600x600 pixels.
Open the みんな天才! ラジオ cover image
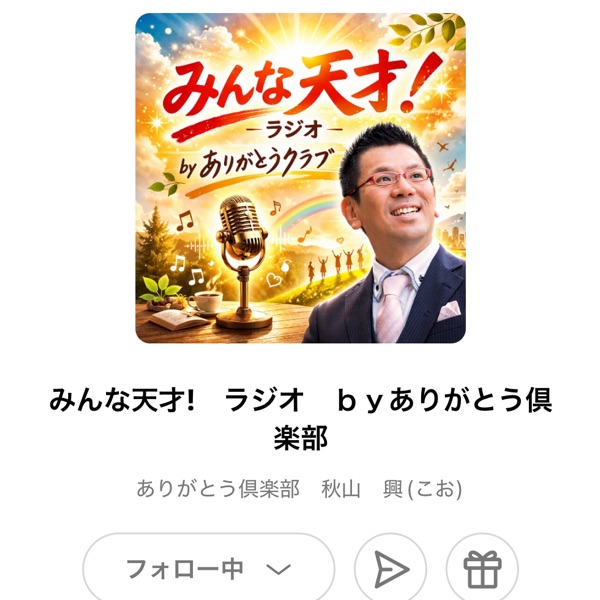click(x=300, y=178)
